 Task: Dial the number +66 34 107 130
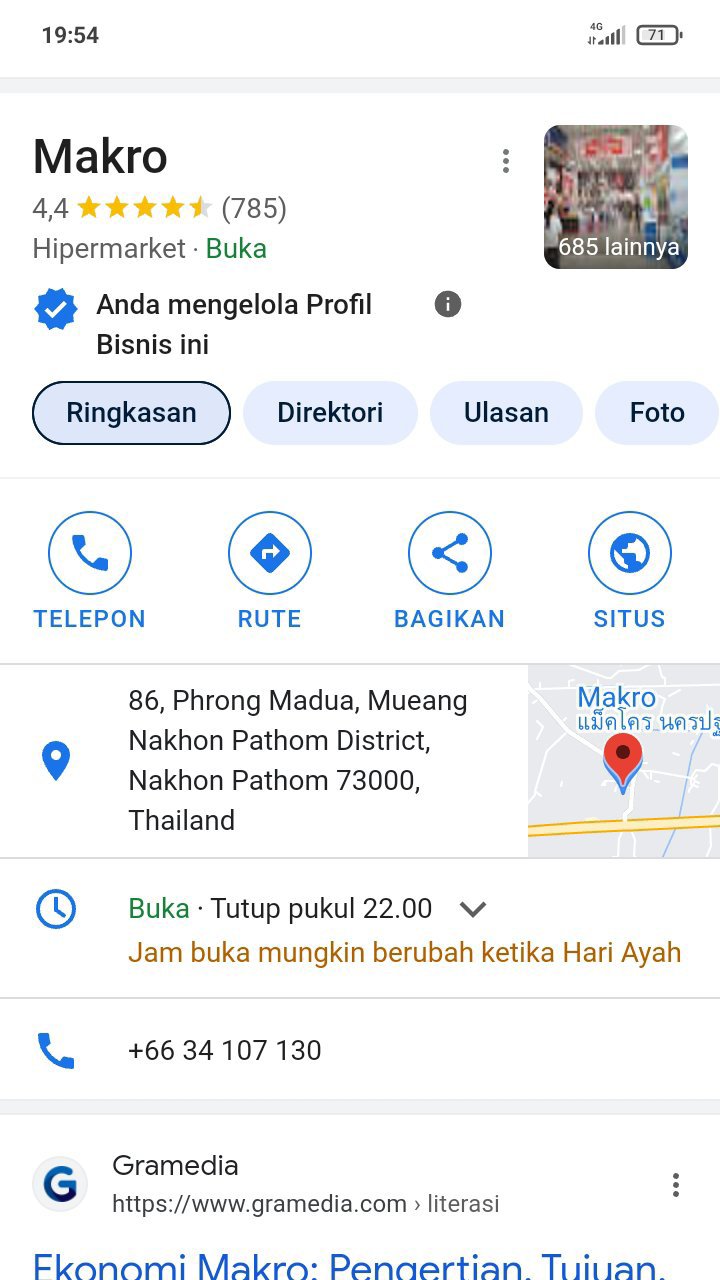click(225, 1050)
